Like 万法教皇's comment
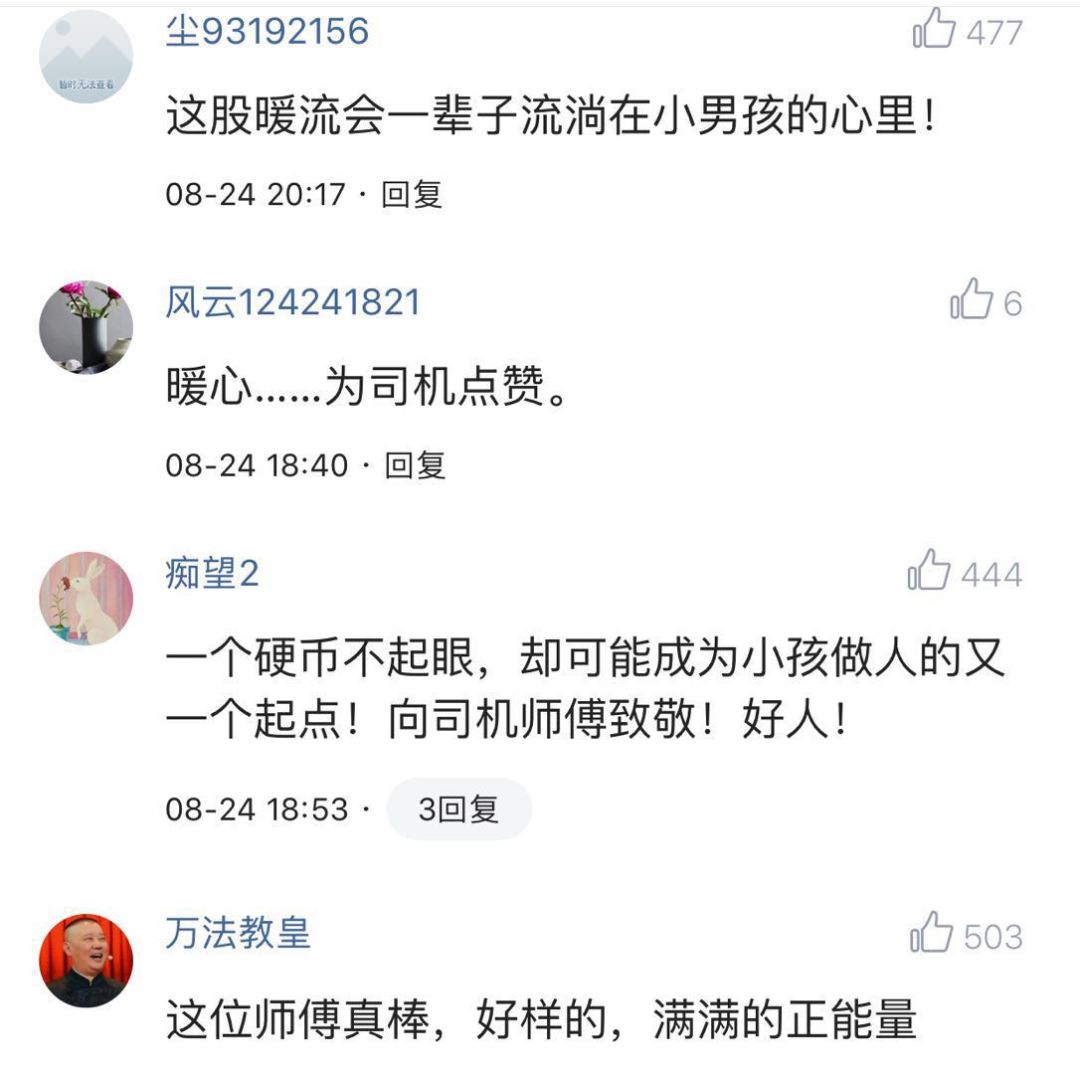The width and height of the screenshot is (1080, 1073). [931, 935]
